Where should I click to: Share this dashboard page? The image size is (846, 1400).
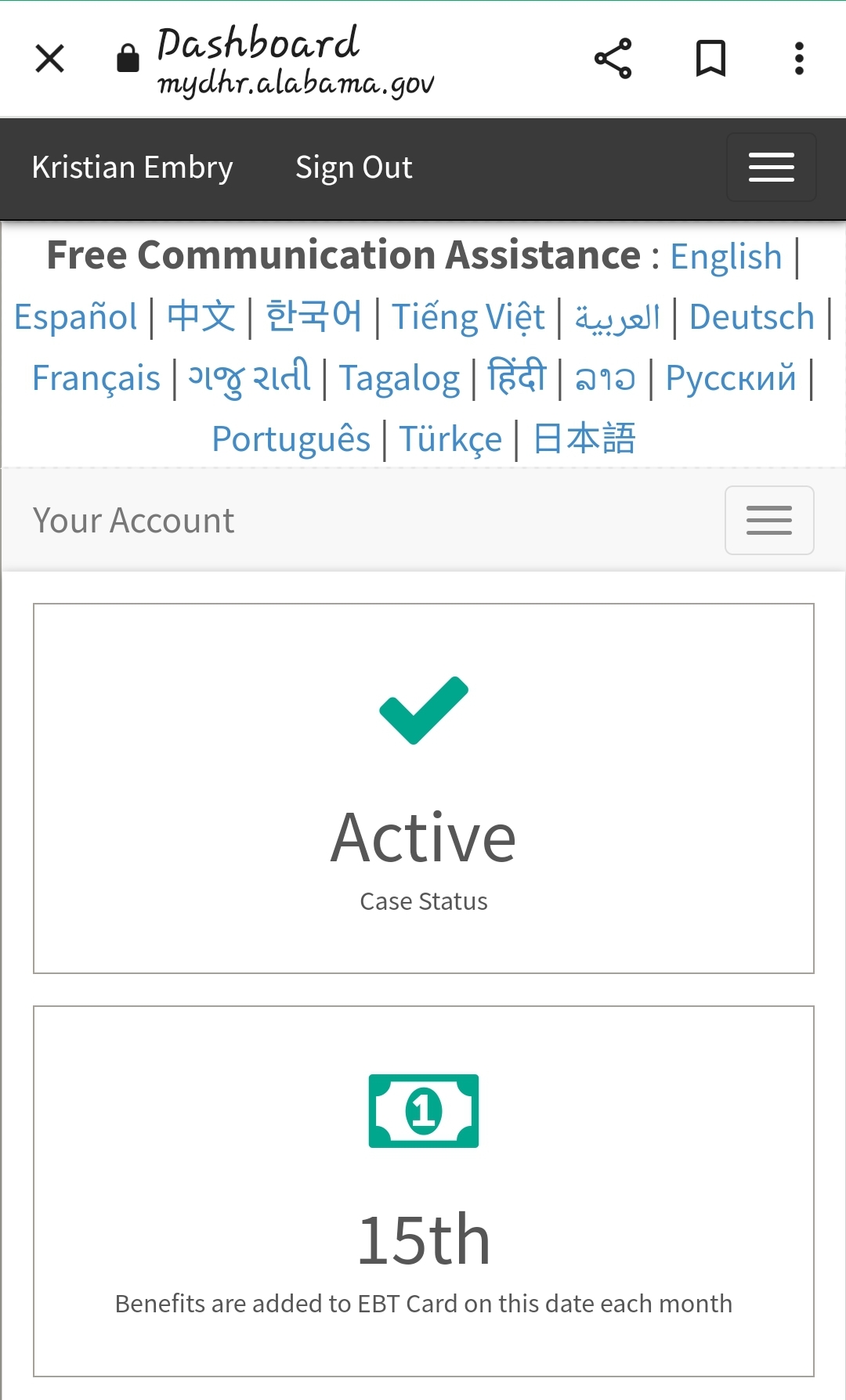(x=613, y=59)
